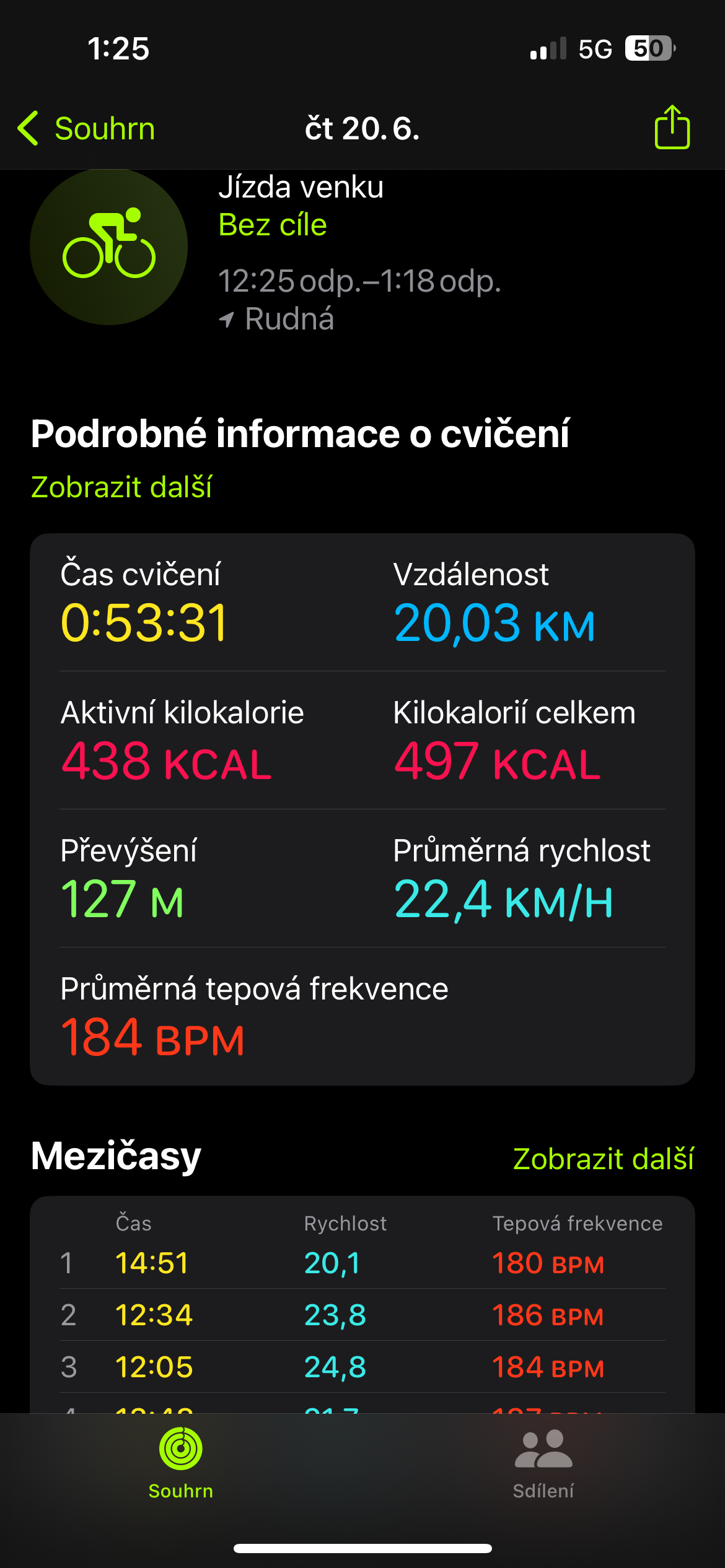Viewport: 725px width, 1568px height.
Task: Show more under Podrobné informace o cvičení
Action: 121,487
